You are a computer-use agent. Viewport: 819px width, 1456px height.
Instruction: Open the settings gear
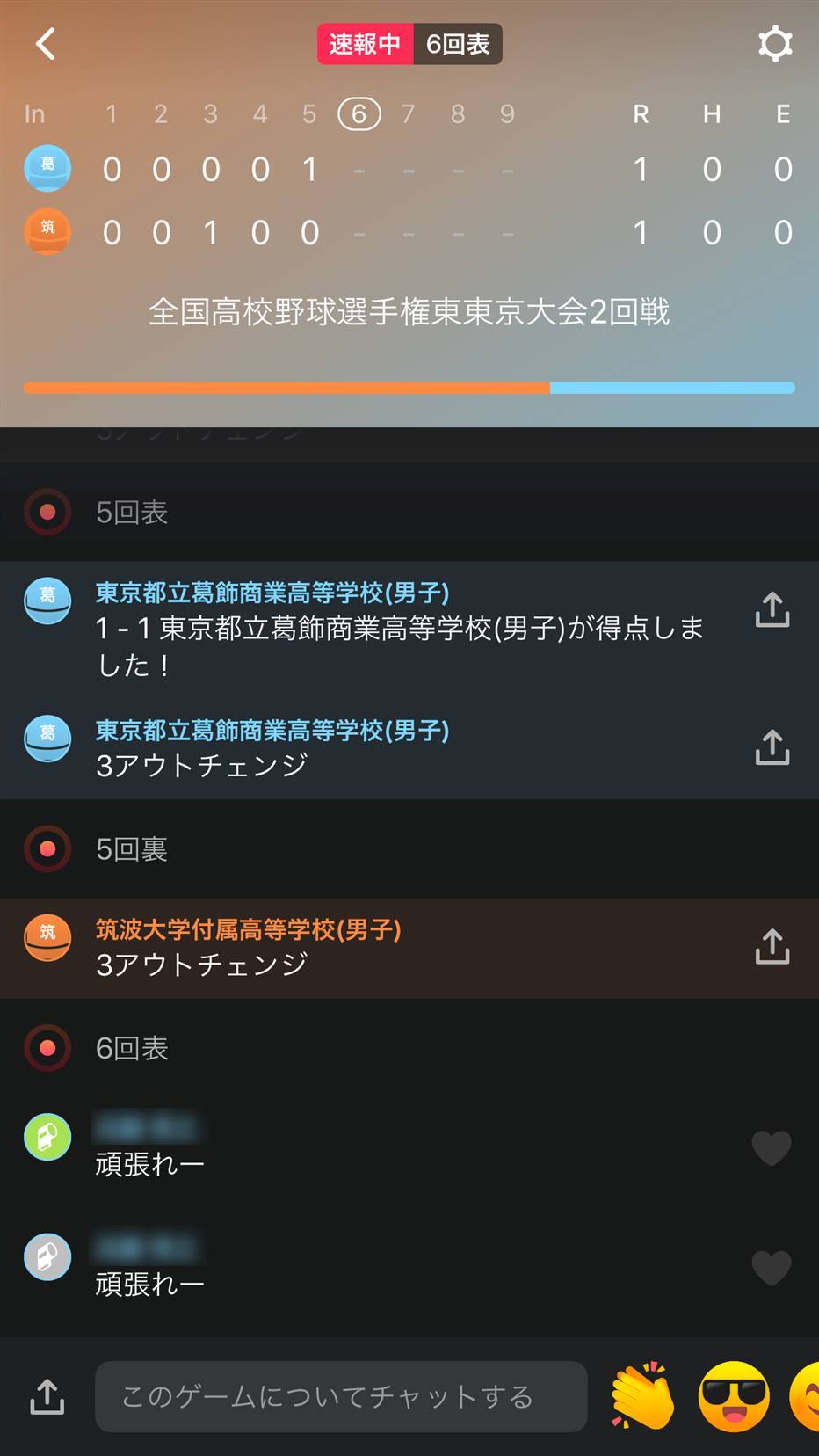tap(774, 44)
